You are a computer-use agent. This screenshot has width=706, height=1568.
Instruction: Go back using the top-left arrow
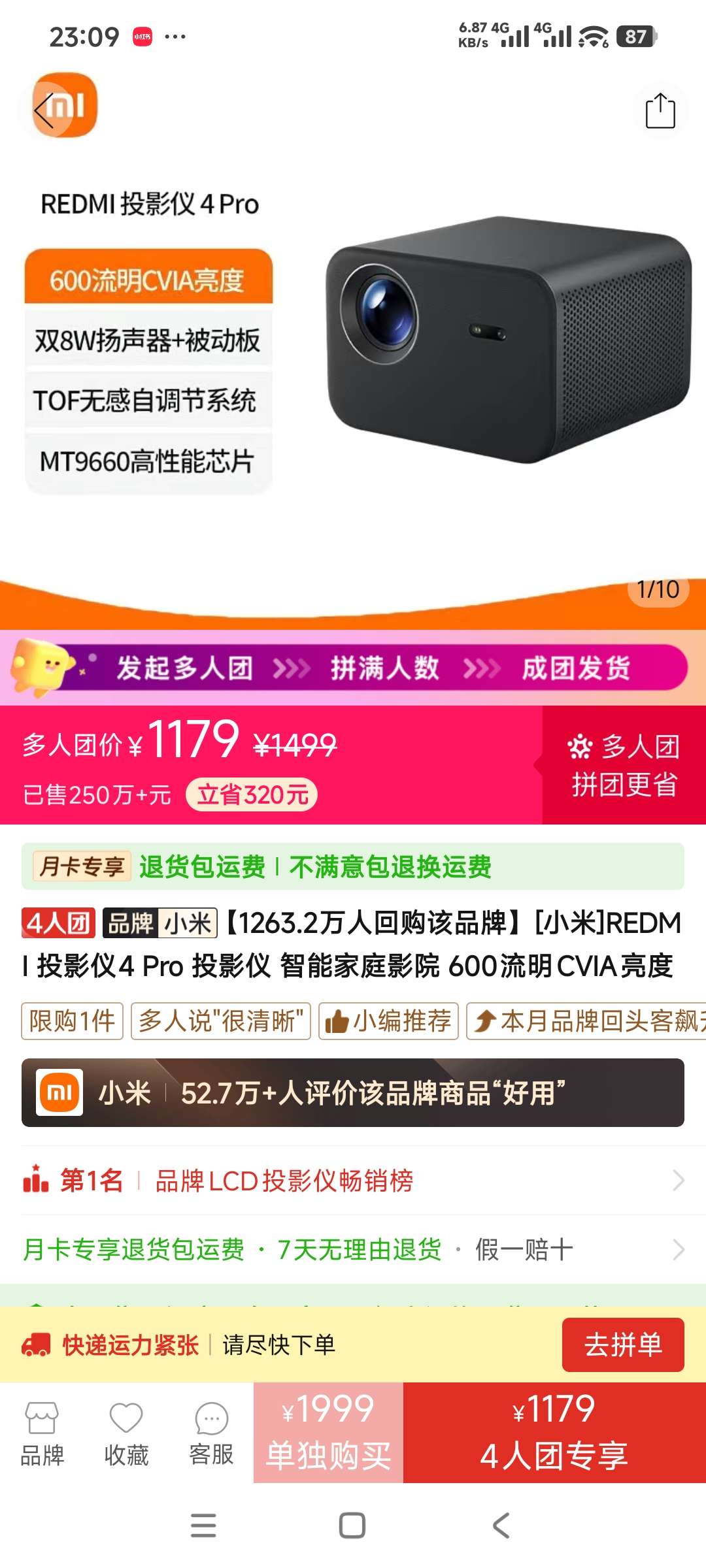pyautogui.click(x=44, y=110)
